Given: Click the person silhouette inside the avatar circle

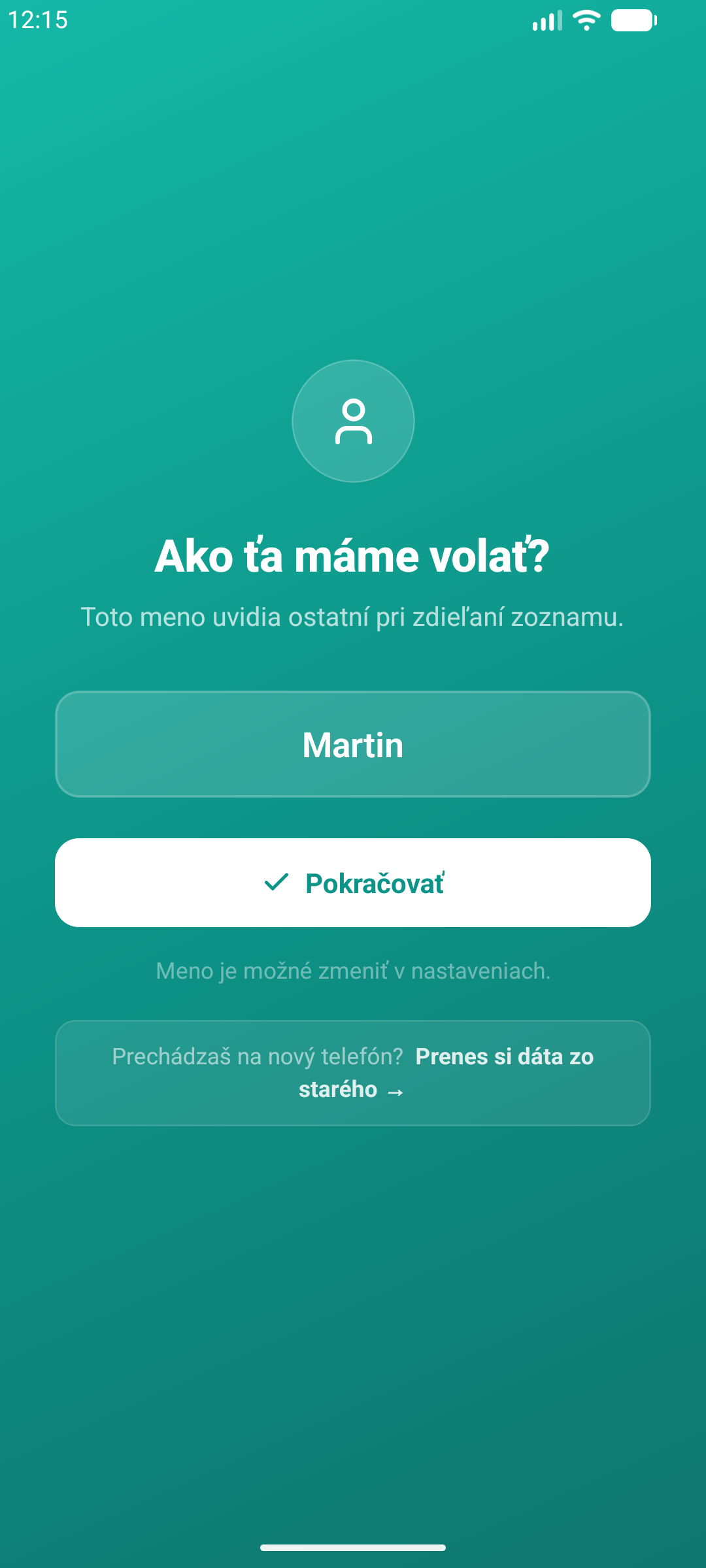Looking at the screenshot, I should 353,421.
